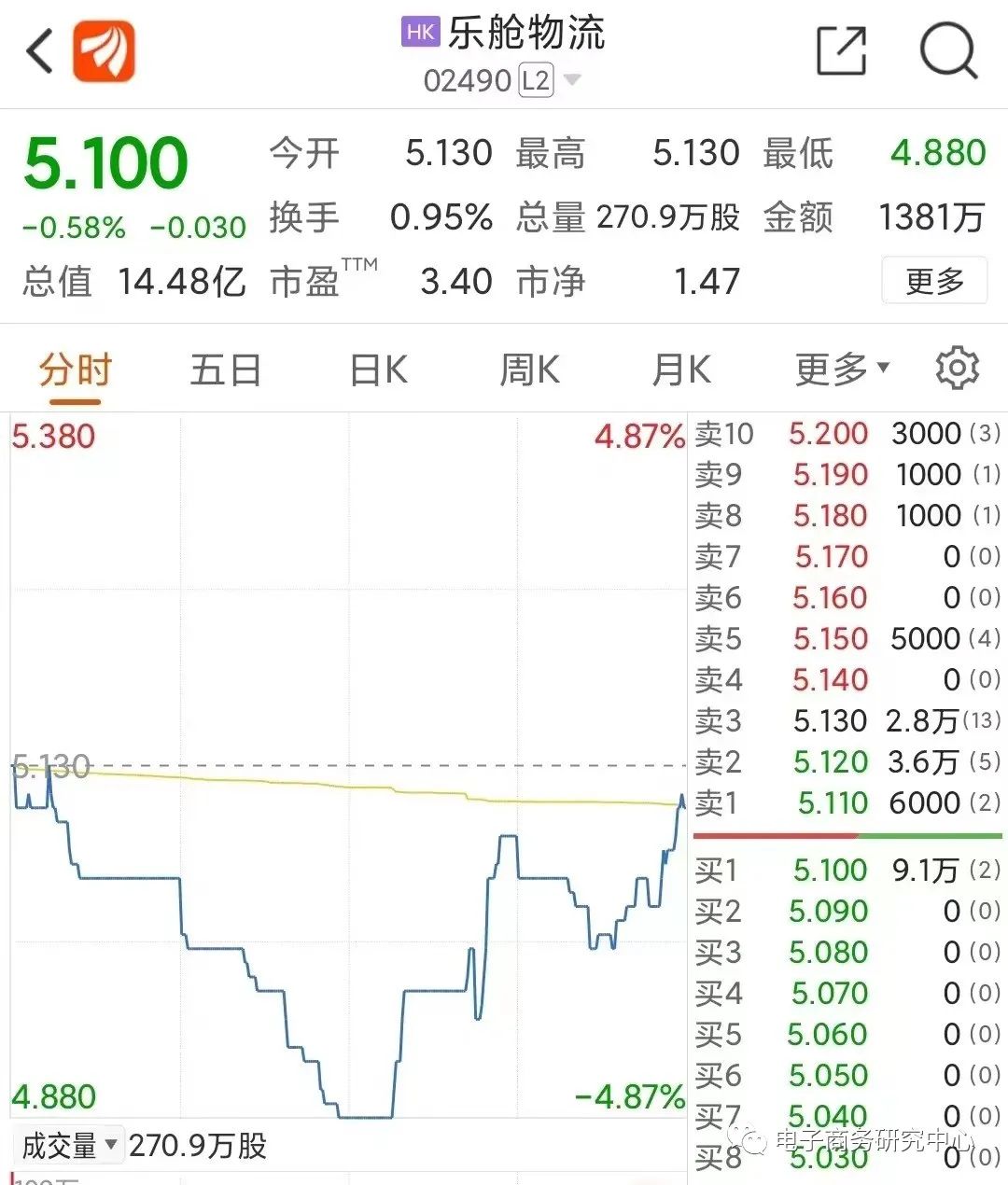Screen dimensions: 1008x1185
Task: Open the search magnifier
Action: click(948, 50)
